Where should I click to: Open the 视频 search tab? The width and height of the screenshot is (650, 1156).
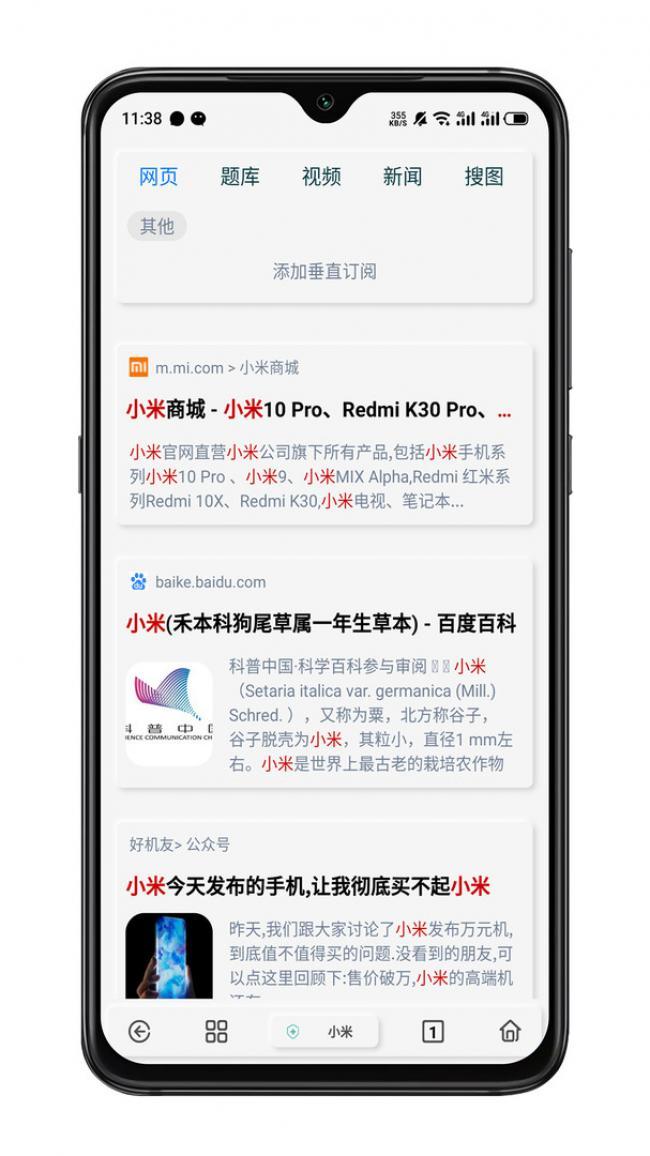[321, 177]
